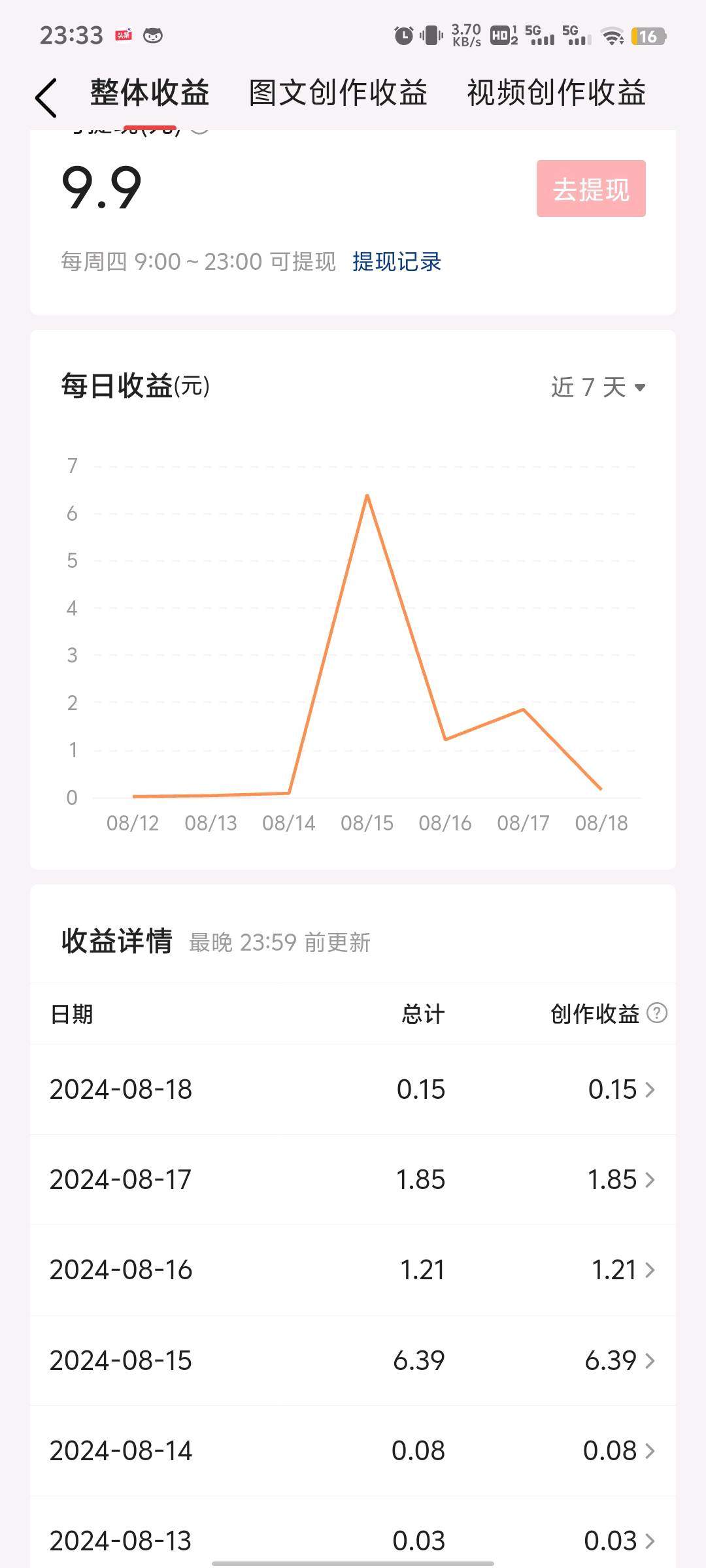This screenshot has width=706, height=1568.
Task: Open the 近 7 天 period dropdown
Action: click(598, 387)
